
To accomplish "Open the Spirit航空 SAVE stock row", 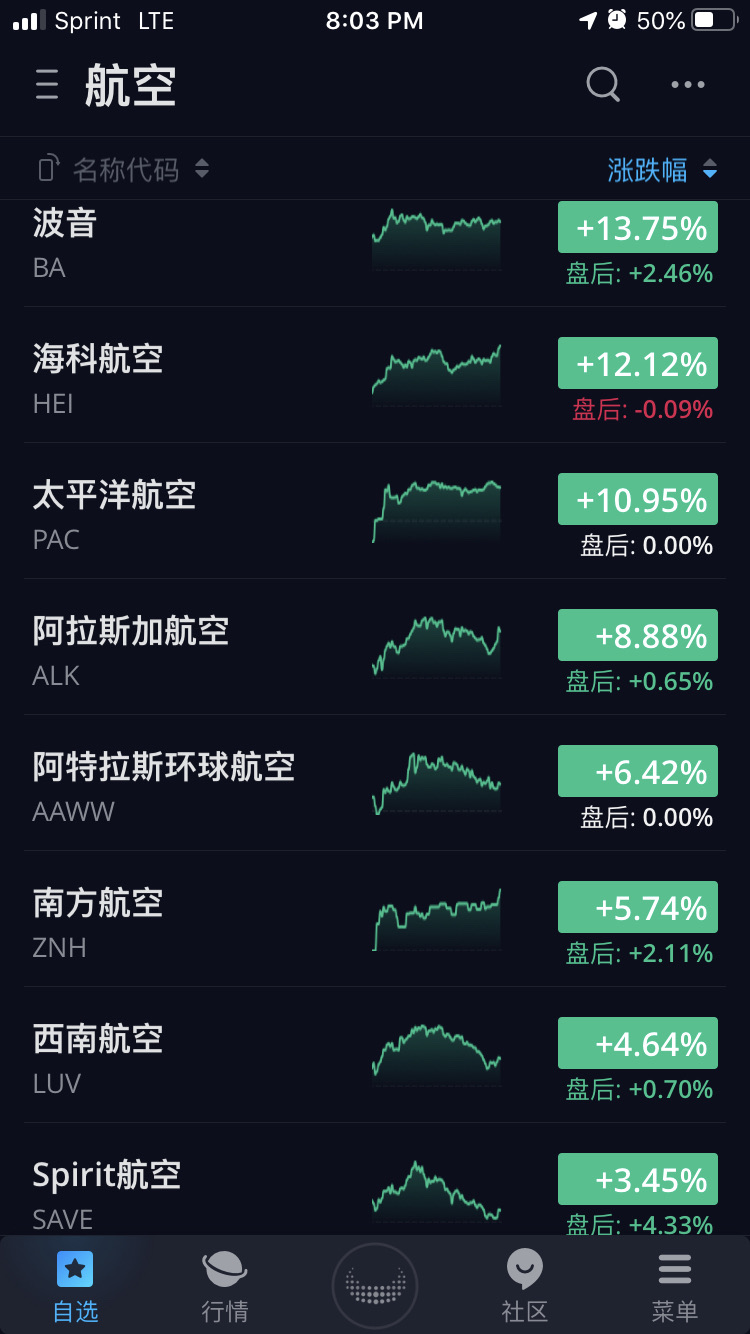I will (x=200, y=1190).
